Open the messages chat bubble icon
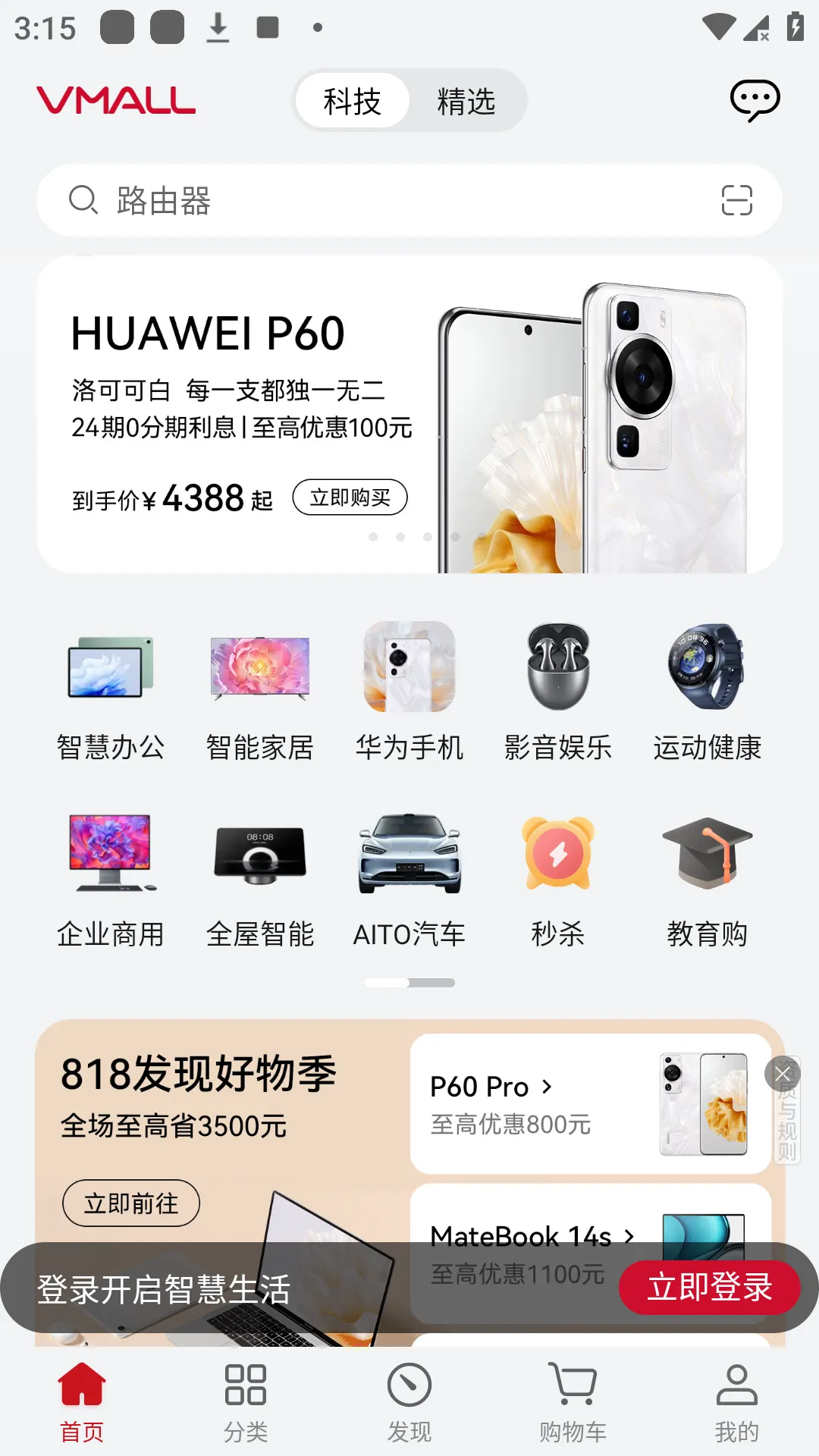 click(755, 100)
